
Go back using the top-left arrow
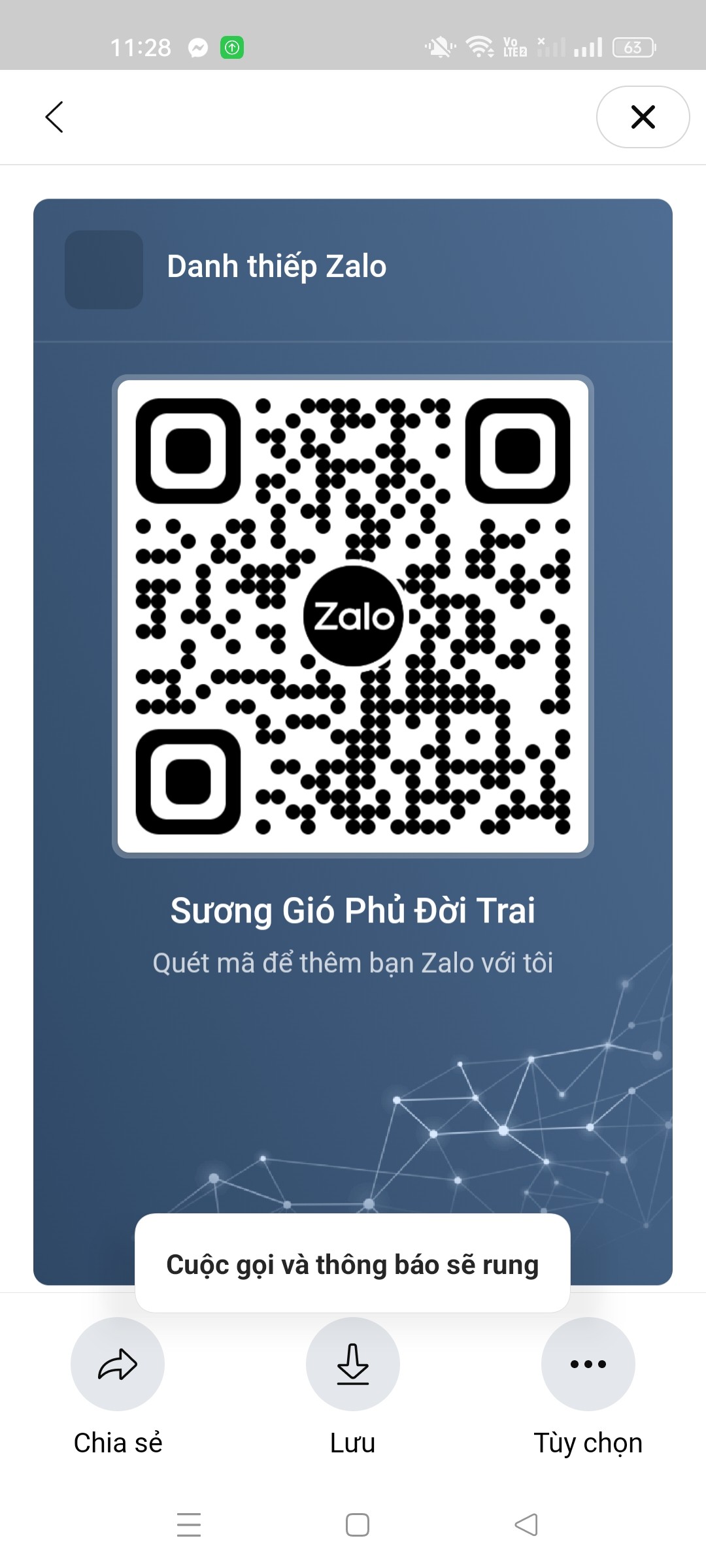tap(54, 117)
